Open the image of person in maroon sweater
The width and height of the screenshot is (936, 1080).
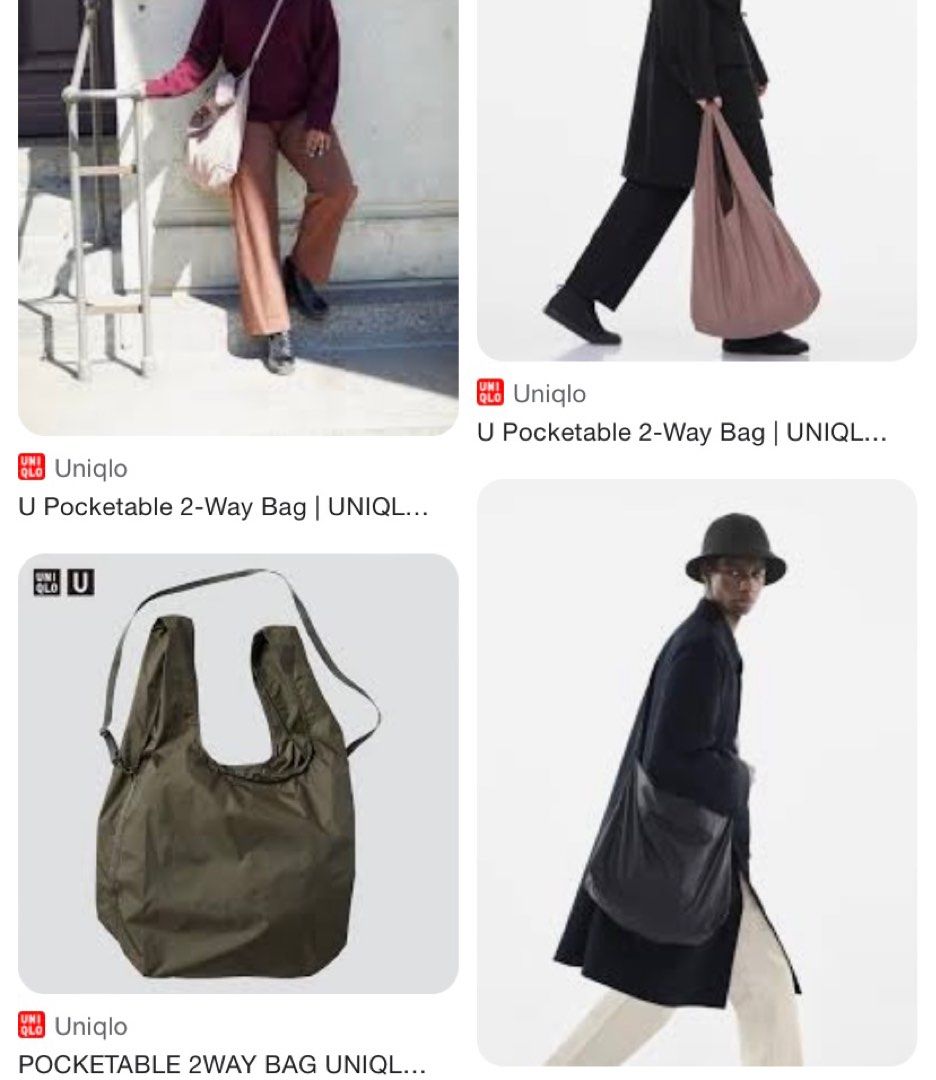[238, 216]
